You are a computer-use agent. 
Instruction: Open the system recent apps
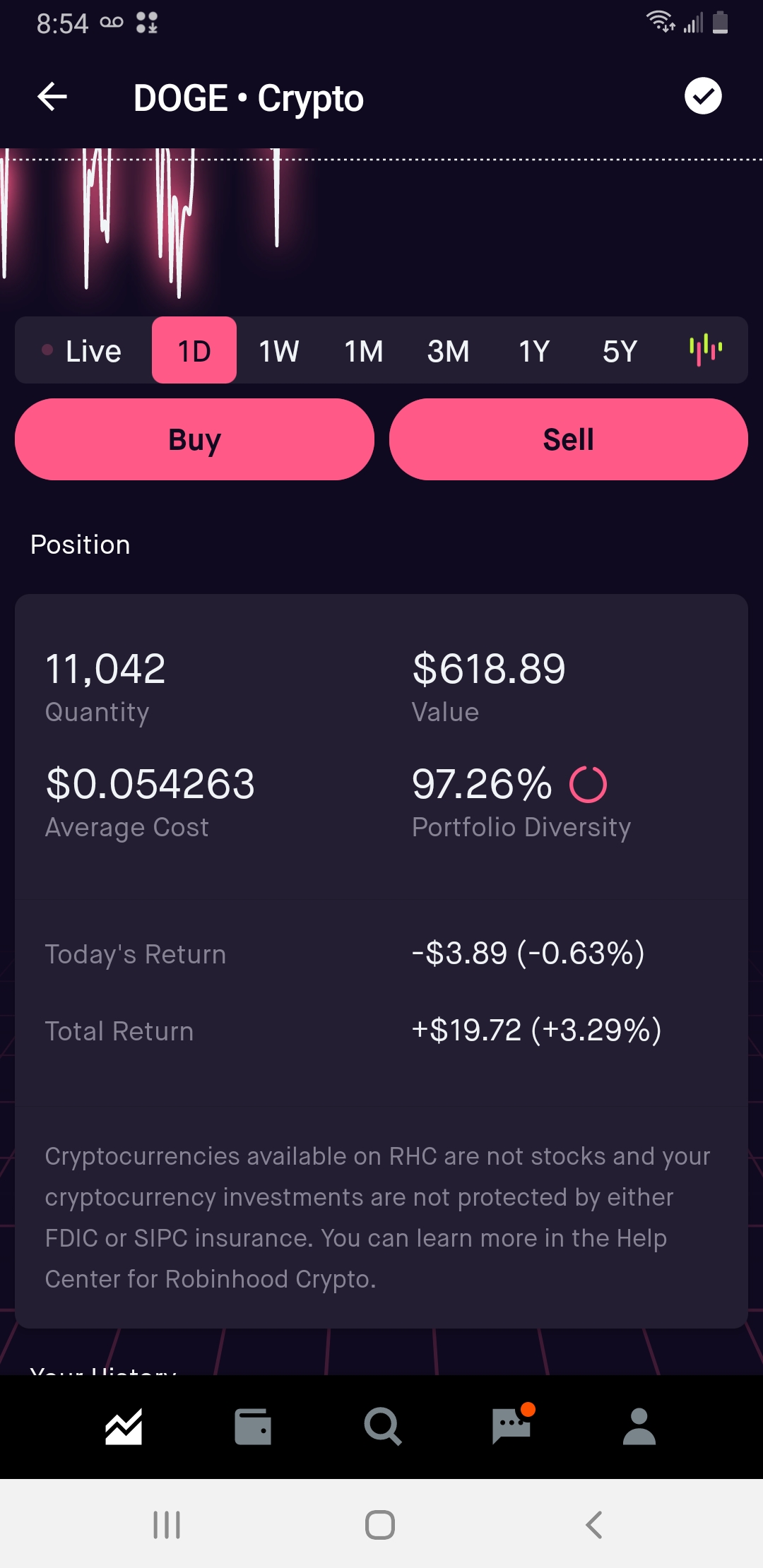167,1524
